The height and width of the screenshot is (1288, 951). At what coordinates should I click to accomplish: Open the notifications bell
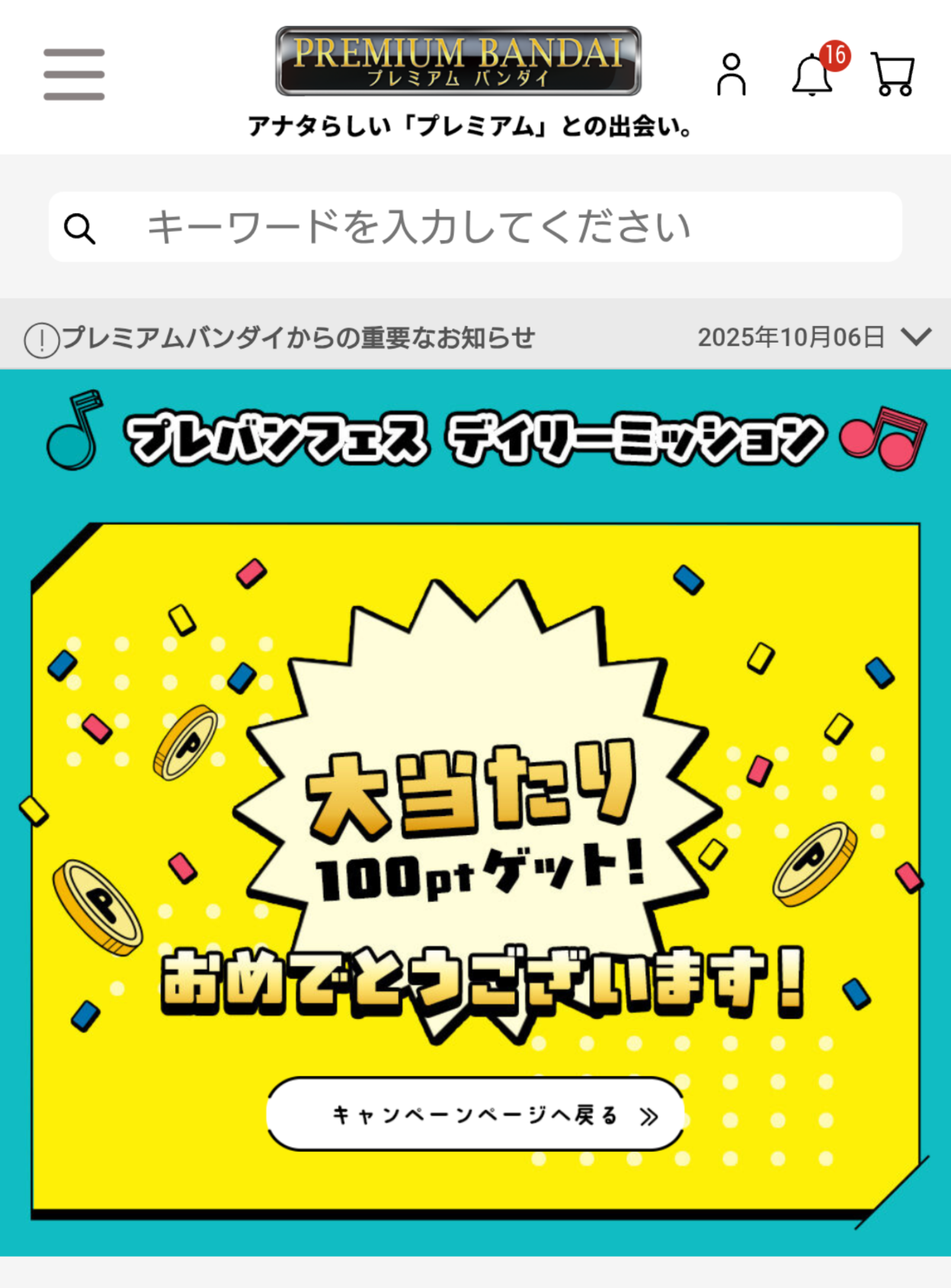812,75
